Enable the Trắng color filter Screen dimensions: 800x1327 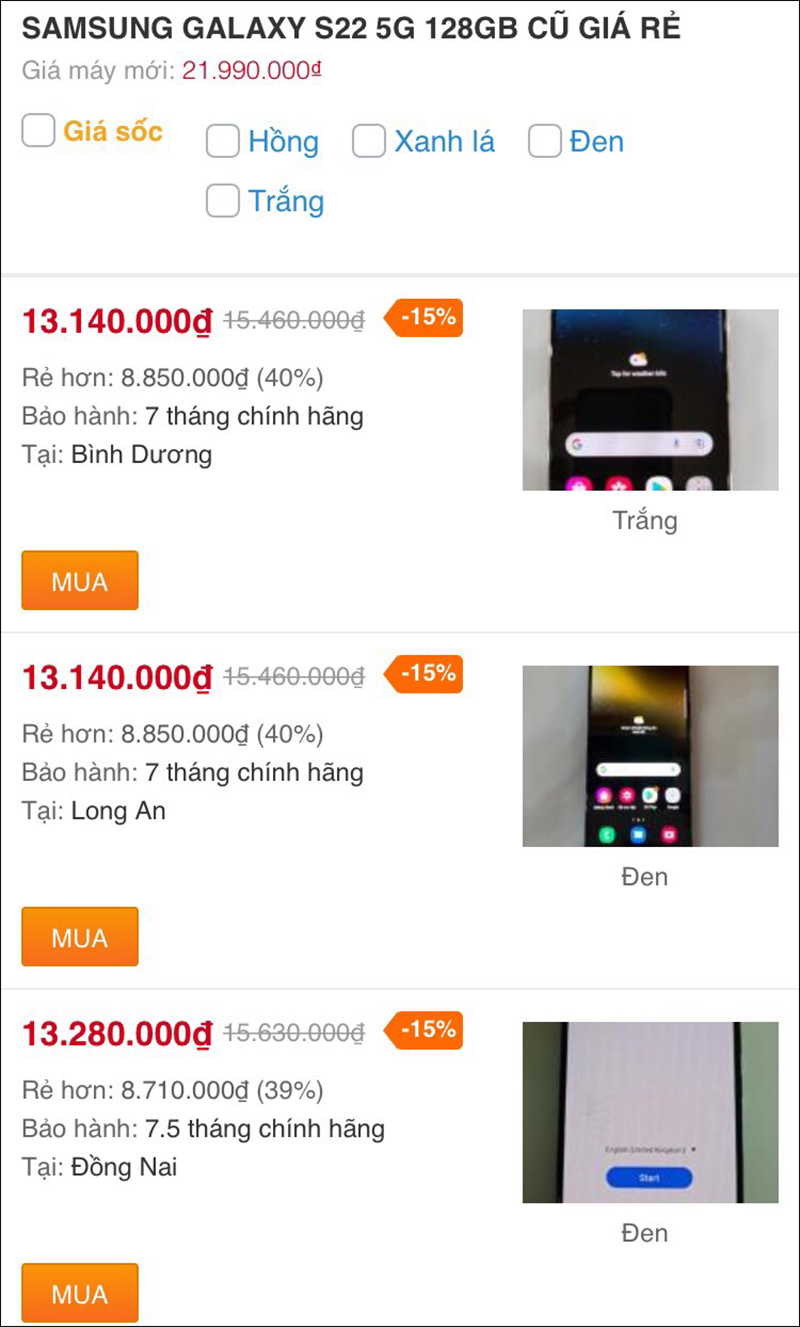click(222, 201)
